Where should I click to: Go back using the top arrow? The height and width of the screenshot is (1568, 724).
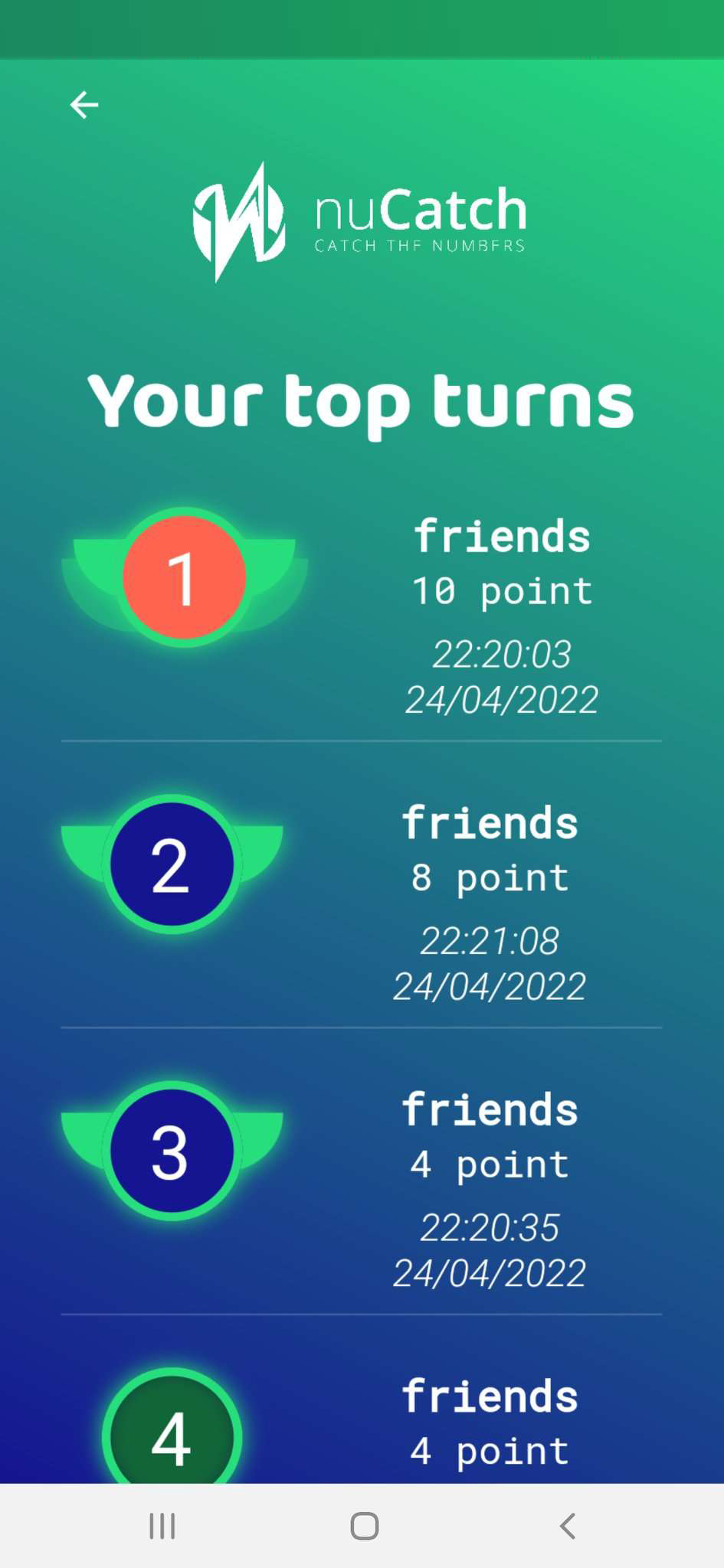(84, 105)
